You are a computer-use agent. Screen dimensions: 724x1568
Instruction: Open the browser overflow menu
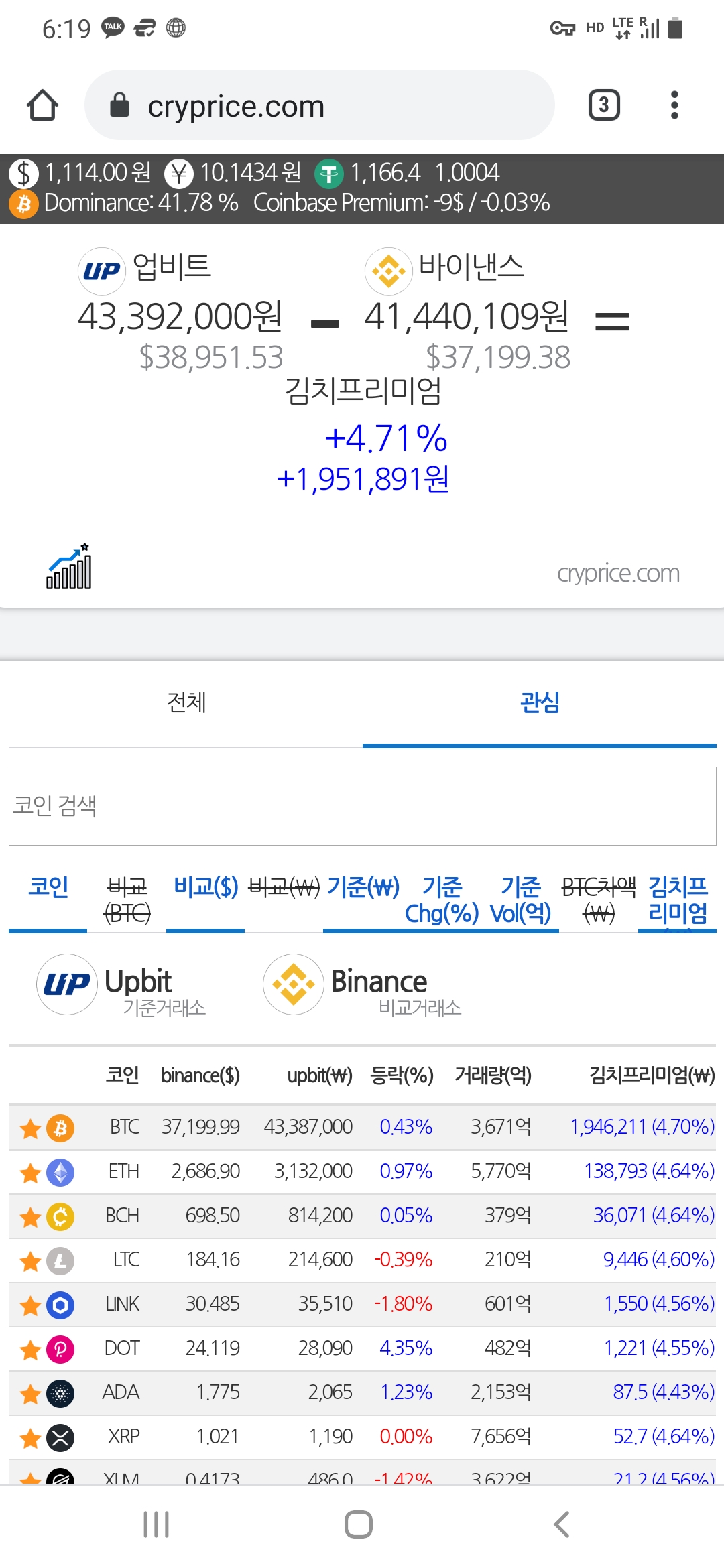click(674, 105)
